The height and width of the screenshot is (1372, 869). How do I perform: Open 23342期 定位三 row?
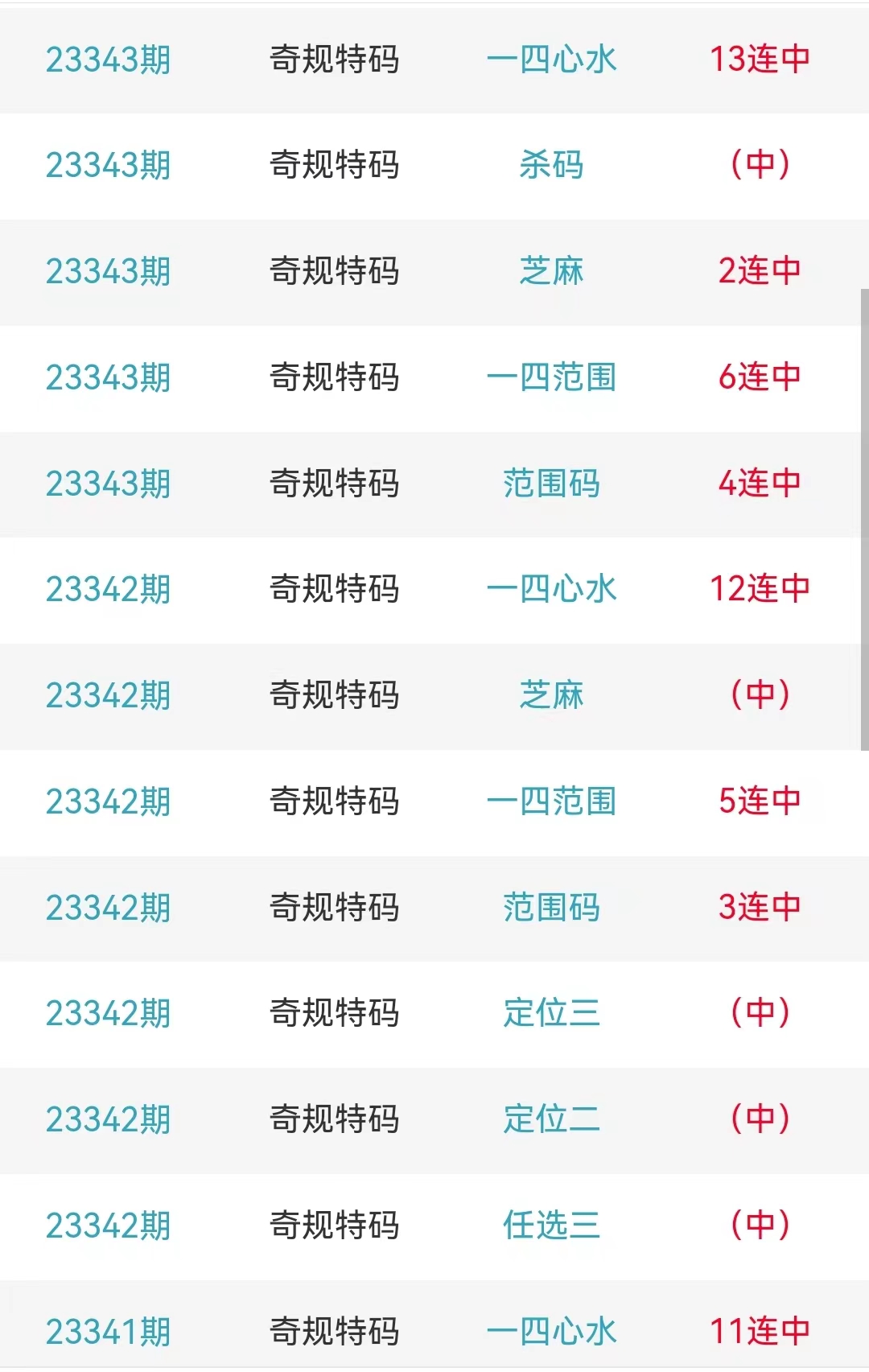pos(434,1014)
